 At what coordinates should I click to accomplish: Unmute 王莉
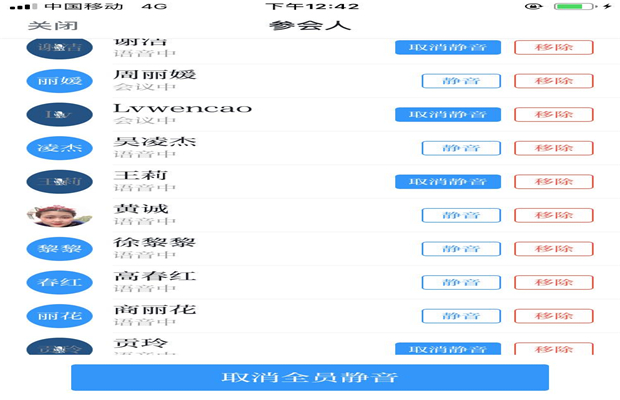[447, 182]
